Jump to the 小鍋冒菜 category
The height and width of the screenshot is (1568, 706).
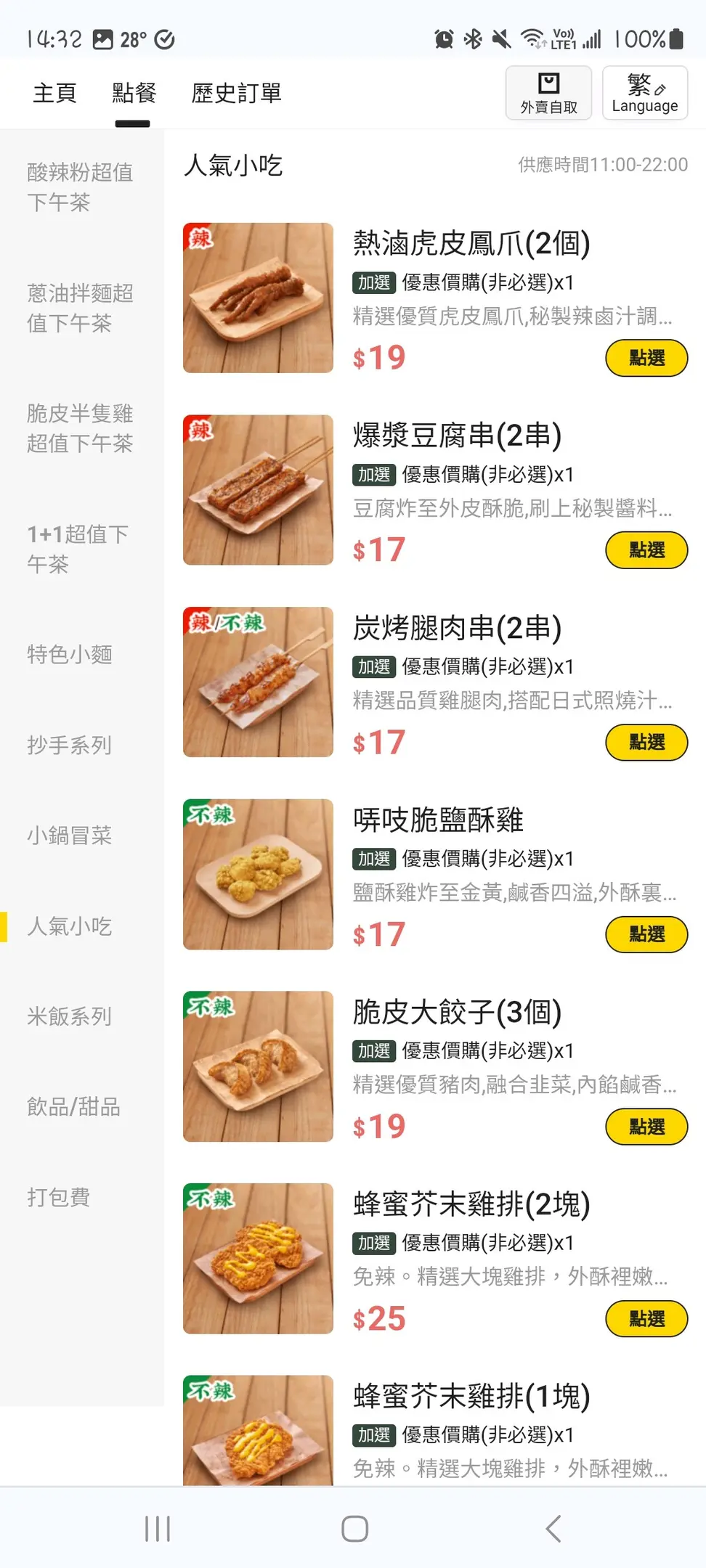pos(70,836)
